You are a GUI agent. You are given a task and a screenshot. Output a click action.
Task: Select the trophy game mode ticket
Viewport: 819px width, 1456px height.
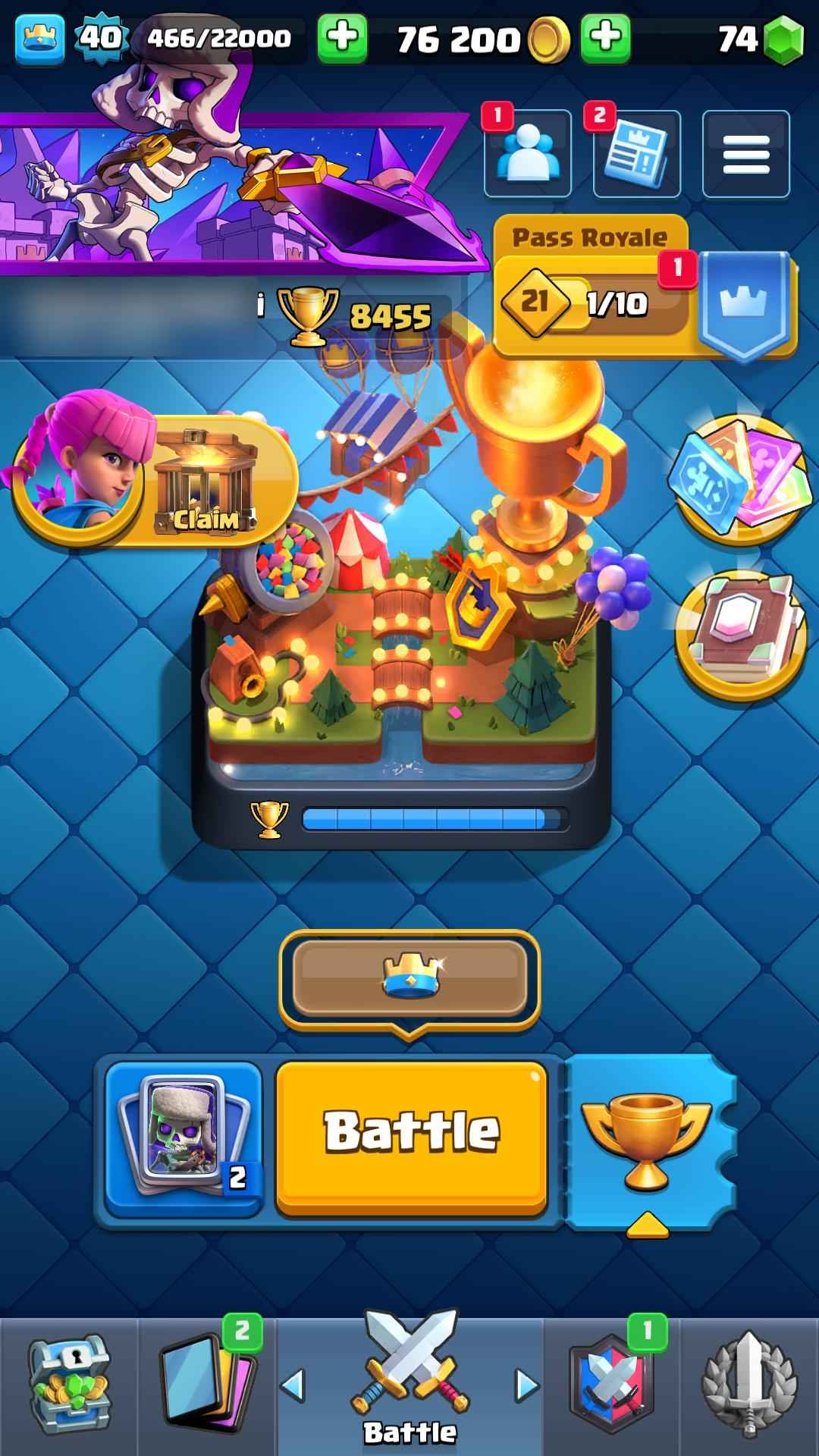click(x=646, y=1137)
